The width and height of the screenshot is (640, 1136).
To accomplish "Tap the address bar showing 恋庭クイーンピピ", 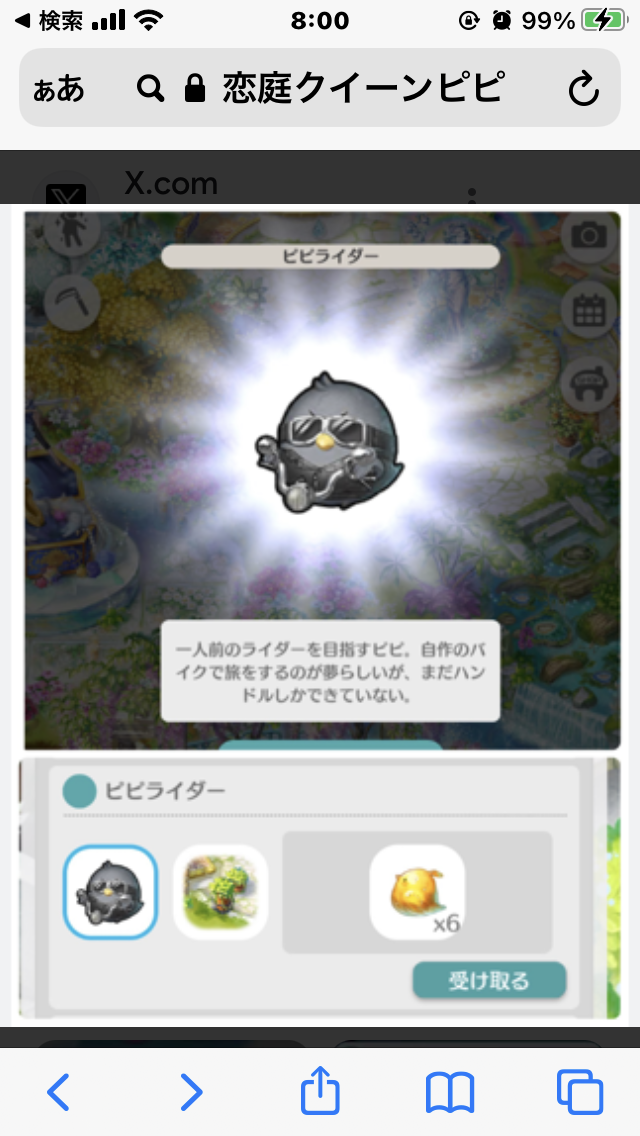I will click(320, 88).
